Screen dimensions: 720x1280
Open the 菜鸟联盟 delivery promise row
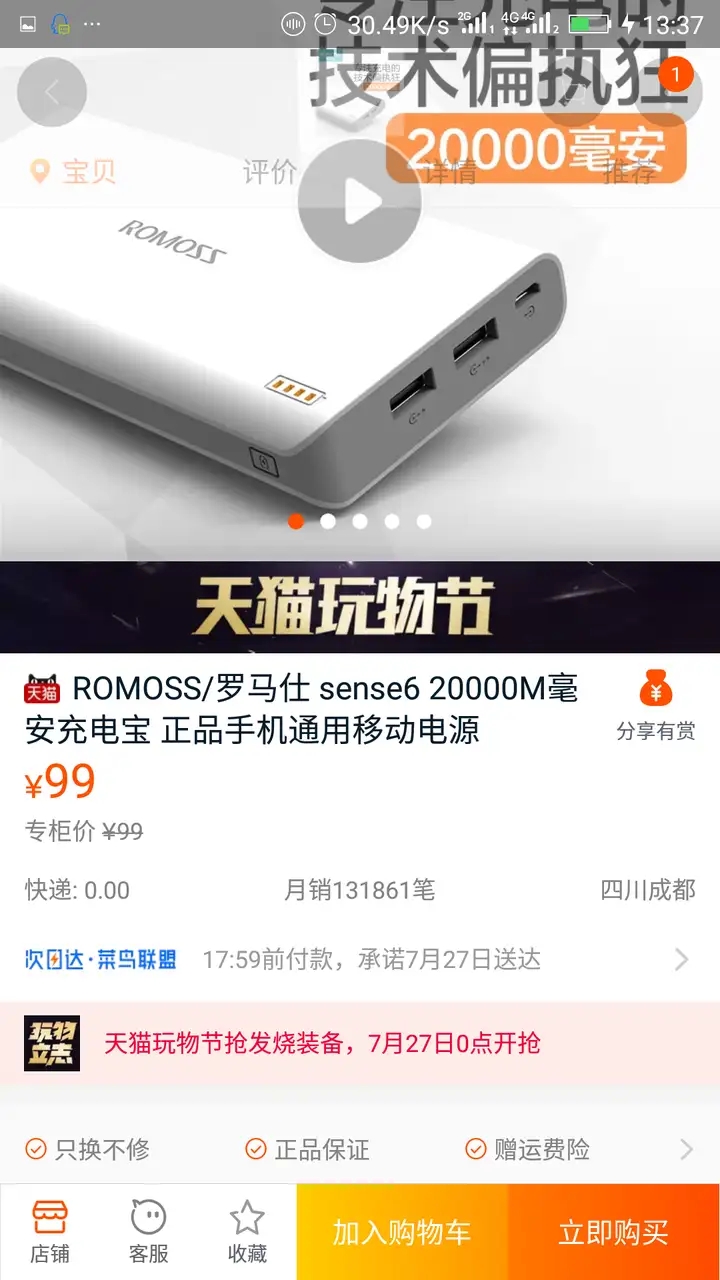(360, 960)
